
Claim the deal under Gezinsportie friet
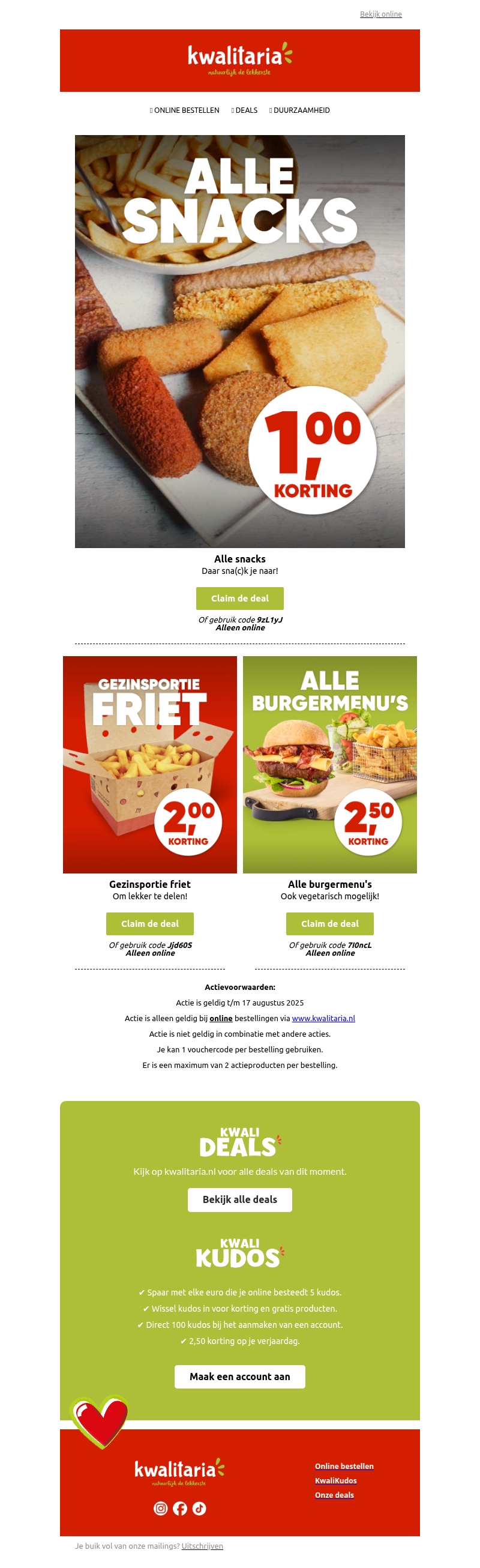[x=149, y=923]
